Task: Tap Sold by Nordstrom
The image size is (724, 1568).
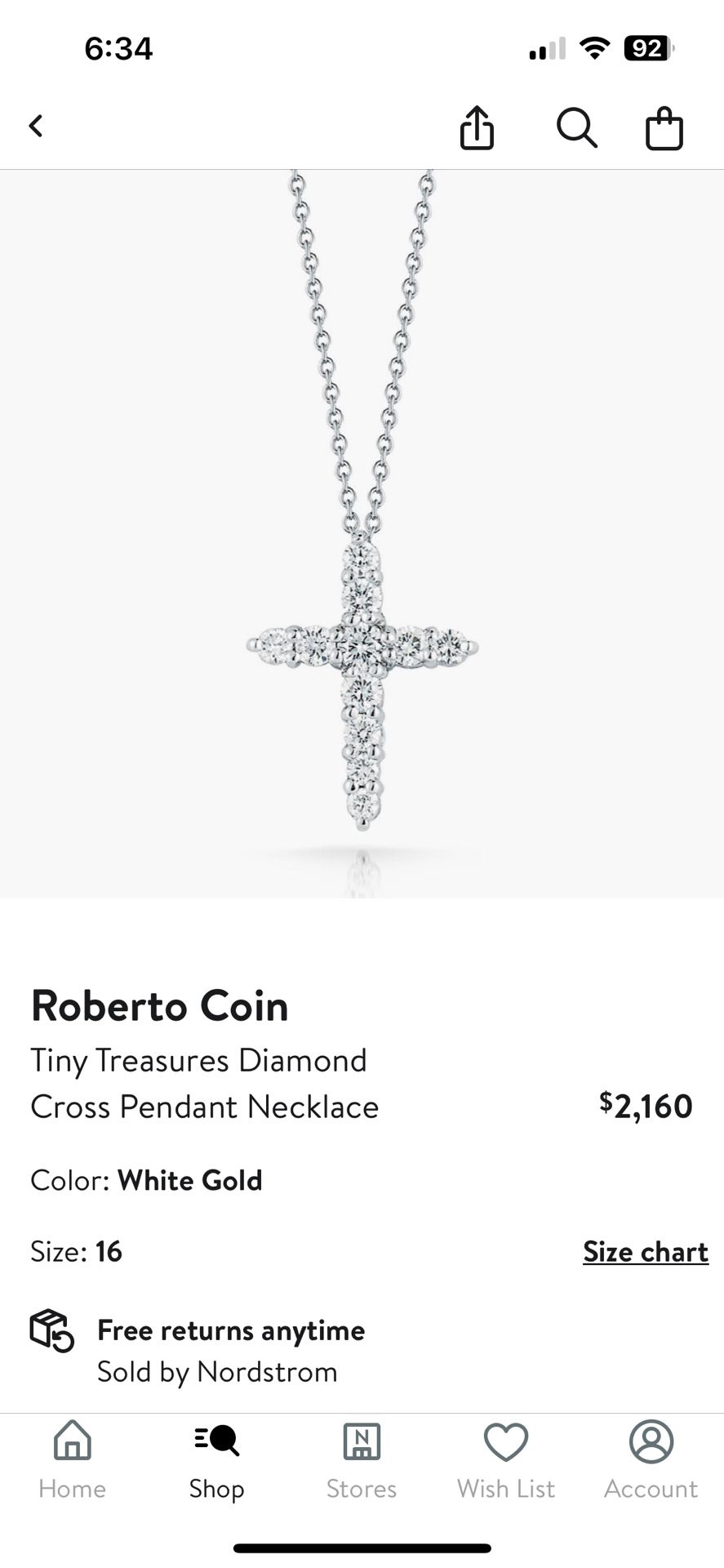Action: [x=216, y=1372]
